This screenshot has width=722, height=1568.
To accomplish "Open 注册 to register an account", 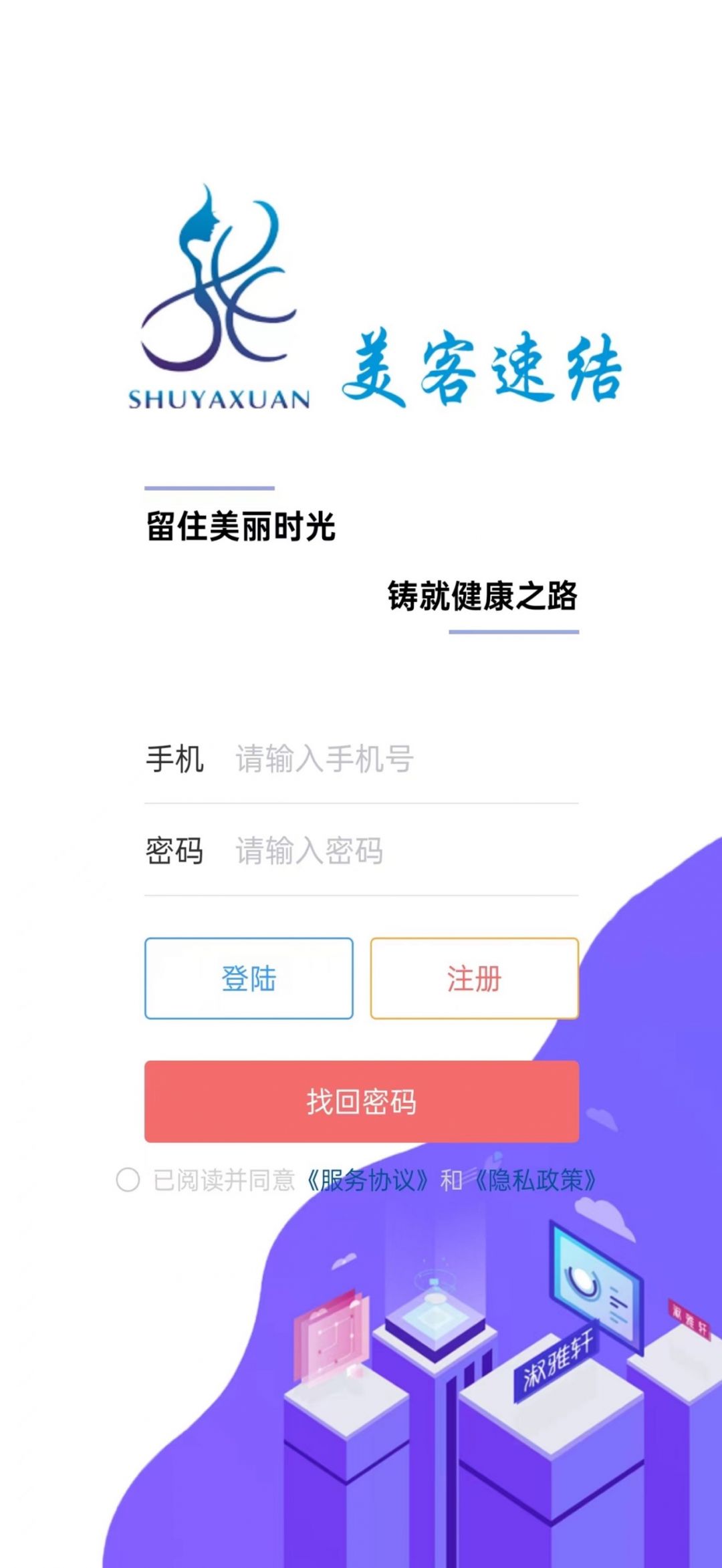I will point(474,978).
